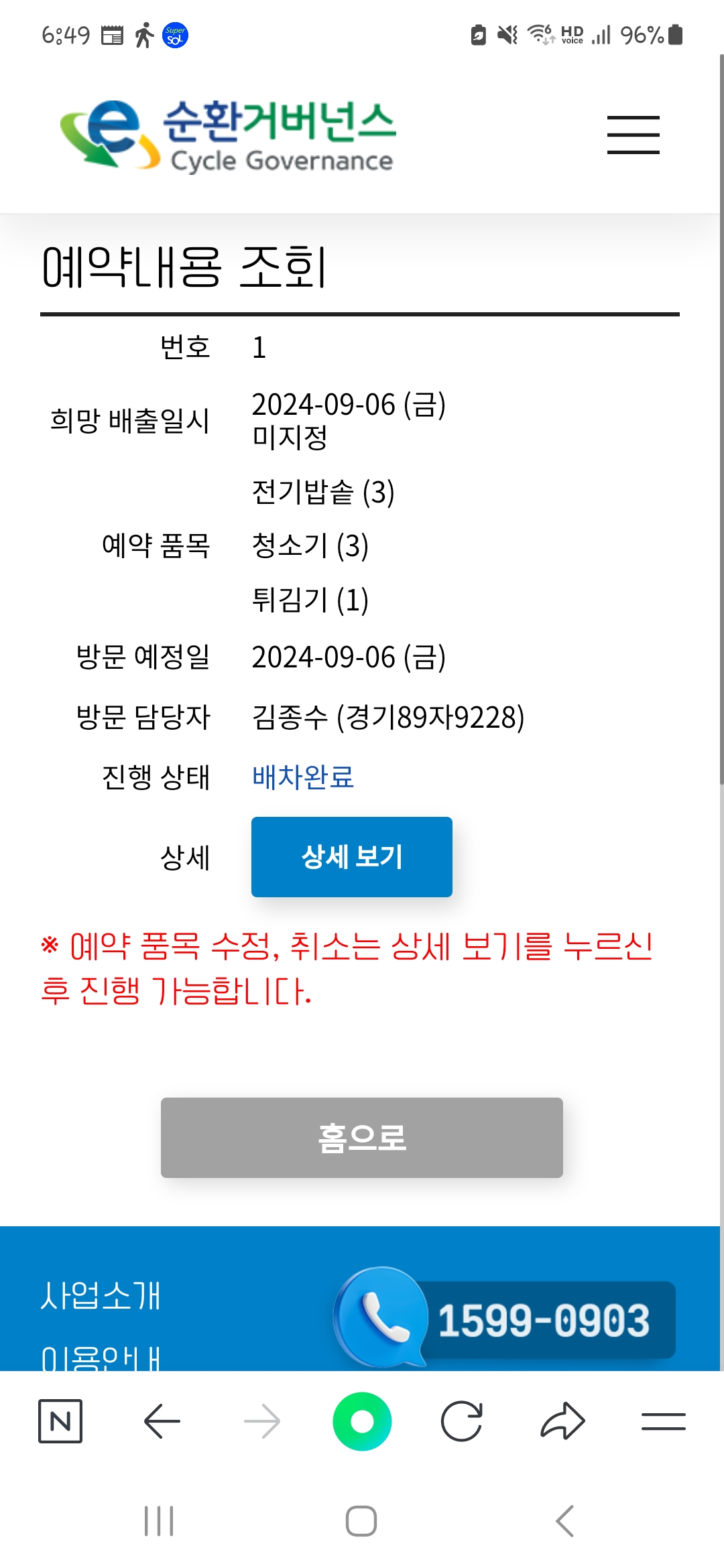Tap the green Naver search button
Image resolution: width=724 pixels, height=1568 pixels.
[362, 1421]
